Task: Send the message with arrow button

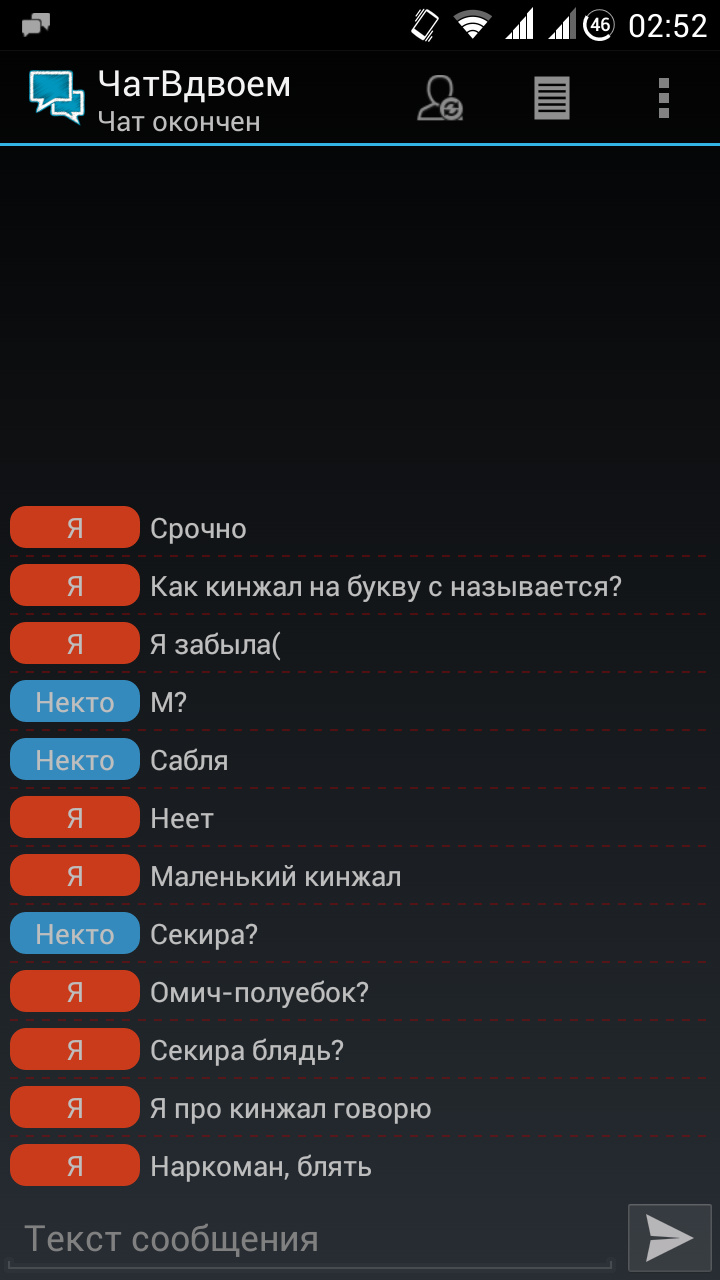Action: [669, 1238]
